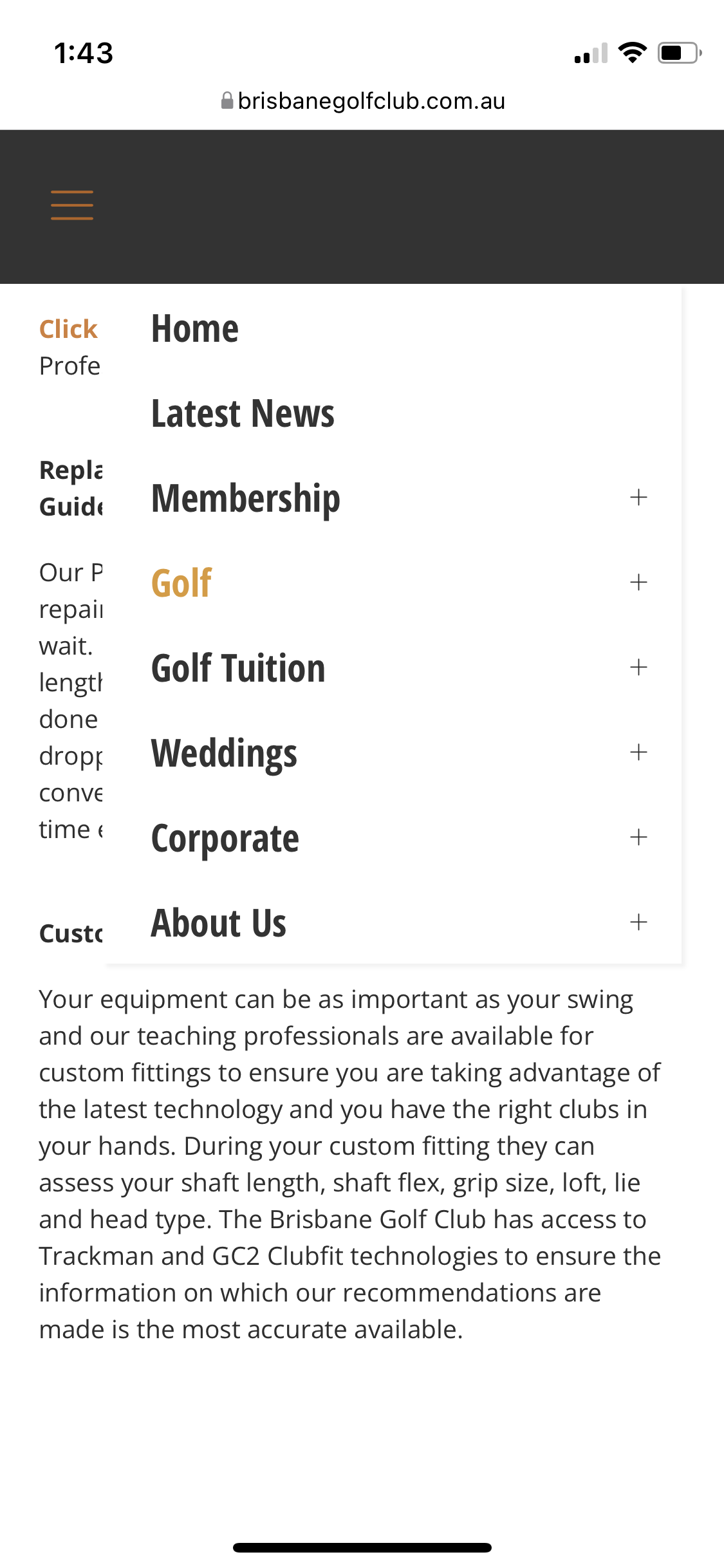724x1568 pixels.
Task: Expand the Membership submenu plus icon
Action: (638, 497)
